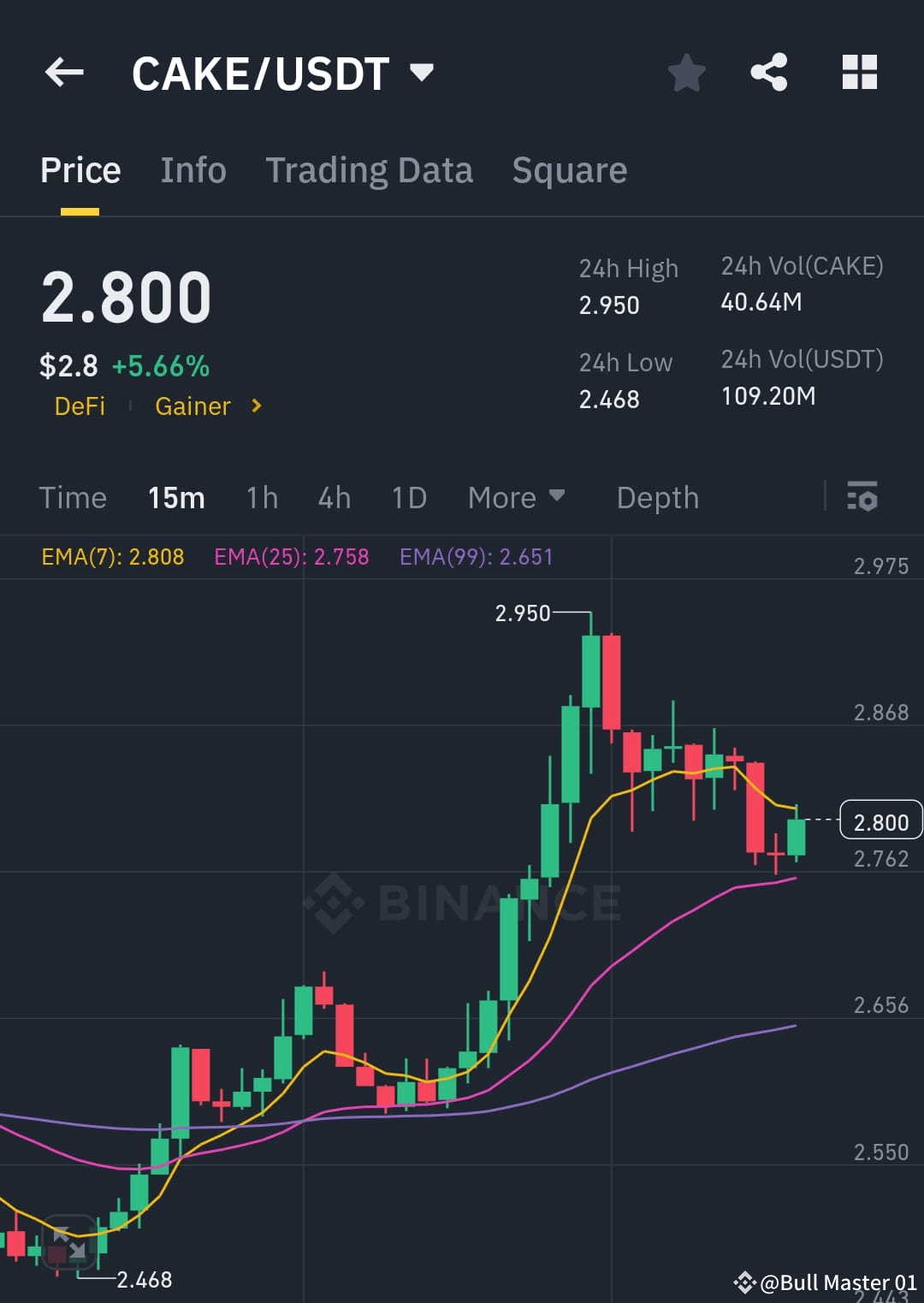Expand the More timeframes dropdown

click(x=516, y=497)
